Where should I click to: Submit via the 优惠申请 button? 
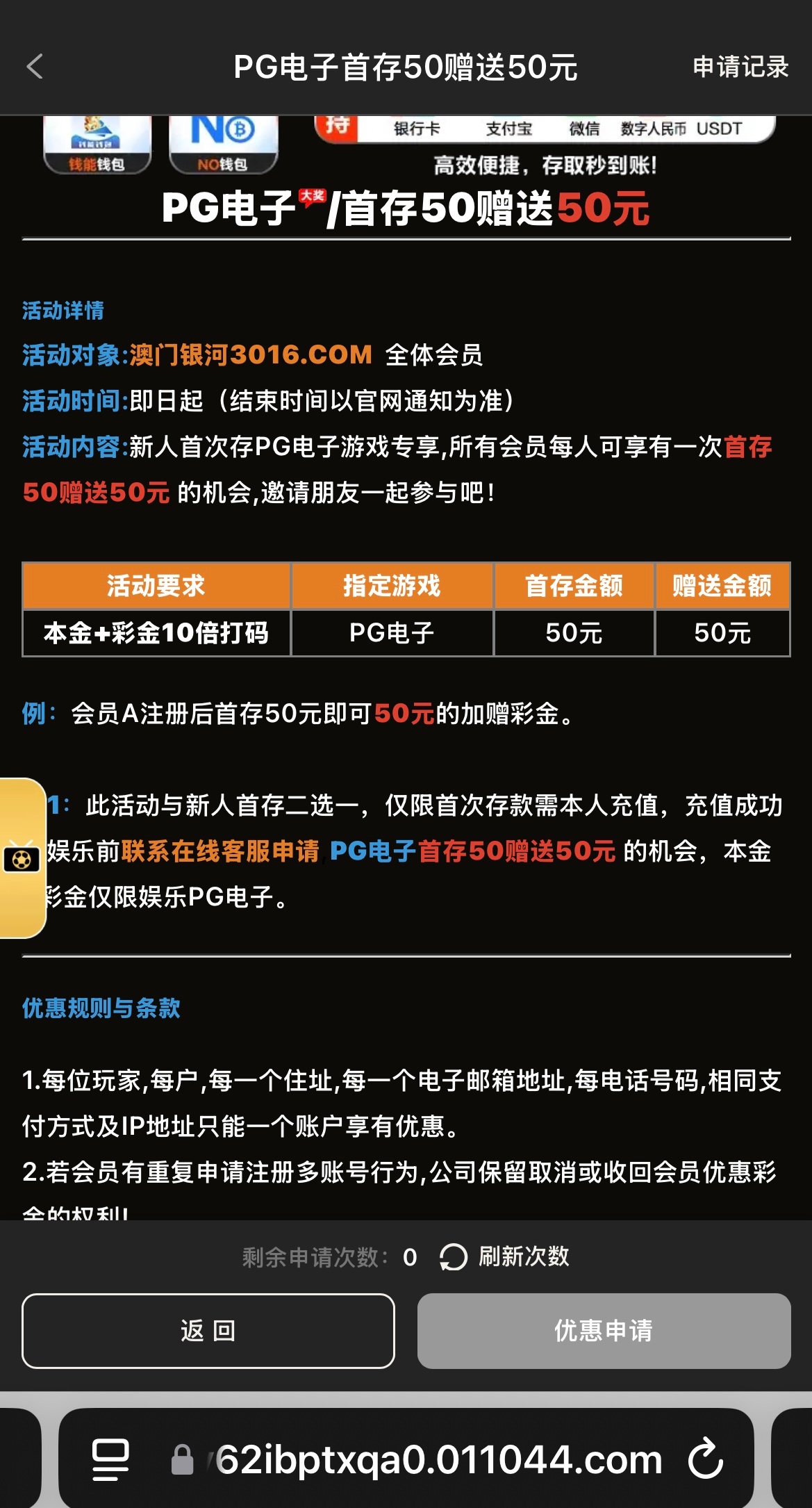[x=604, y=1331]
